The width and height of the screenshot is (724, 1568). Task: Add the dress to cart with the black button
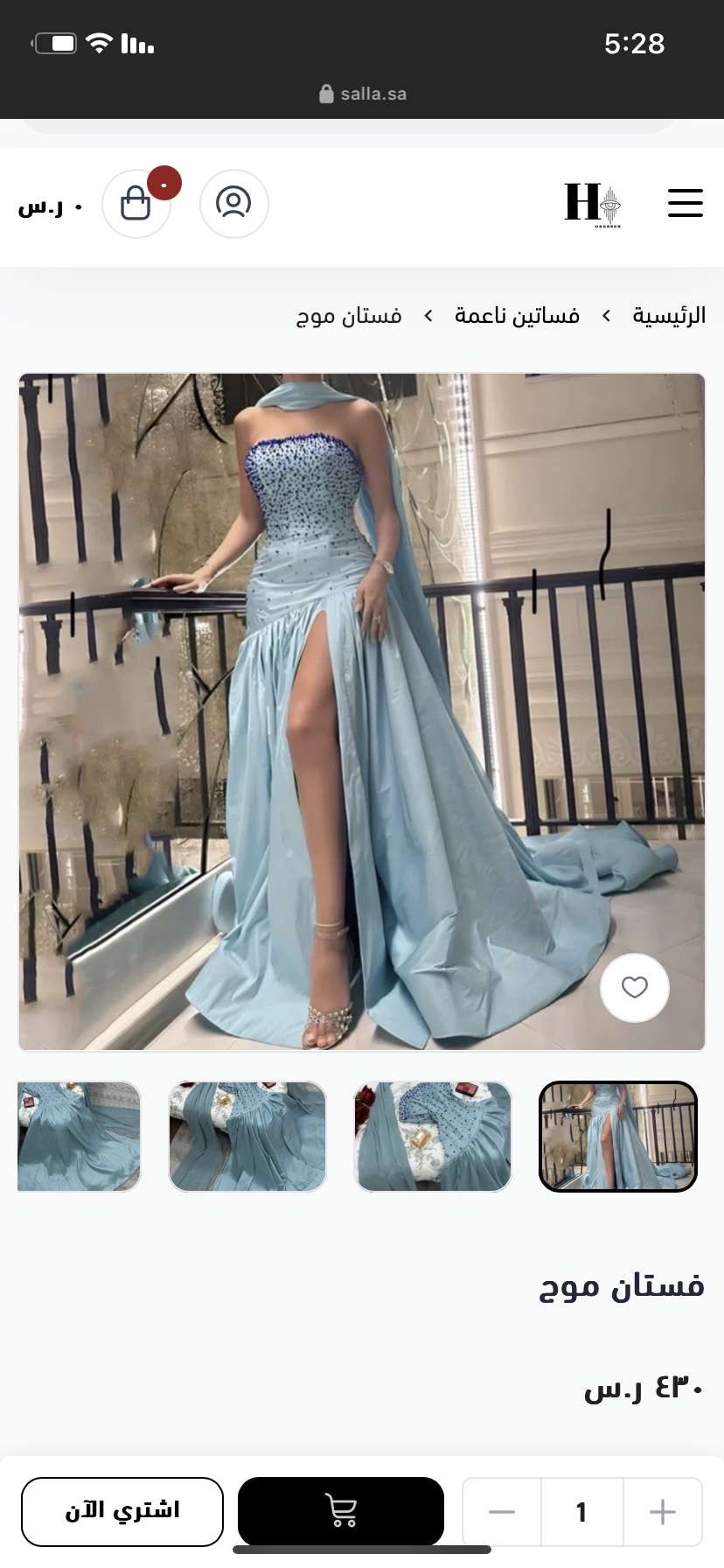pyautogui.click(x=341, y=1511)
